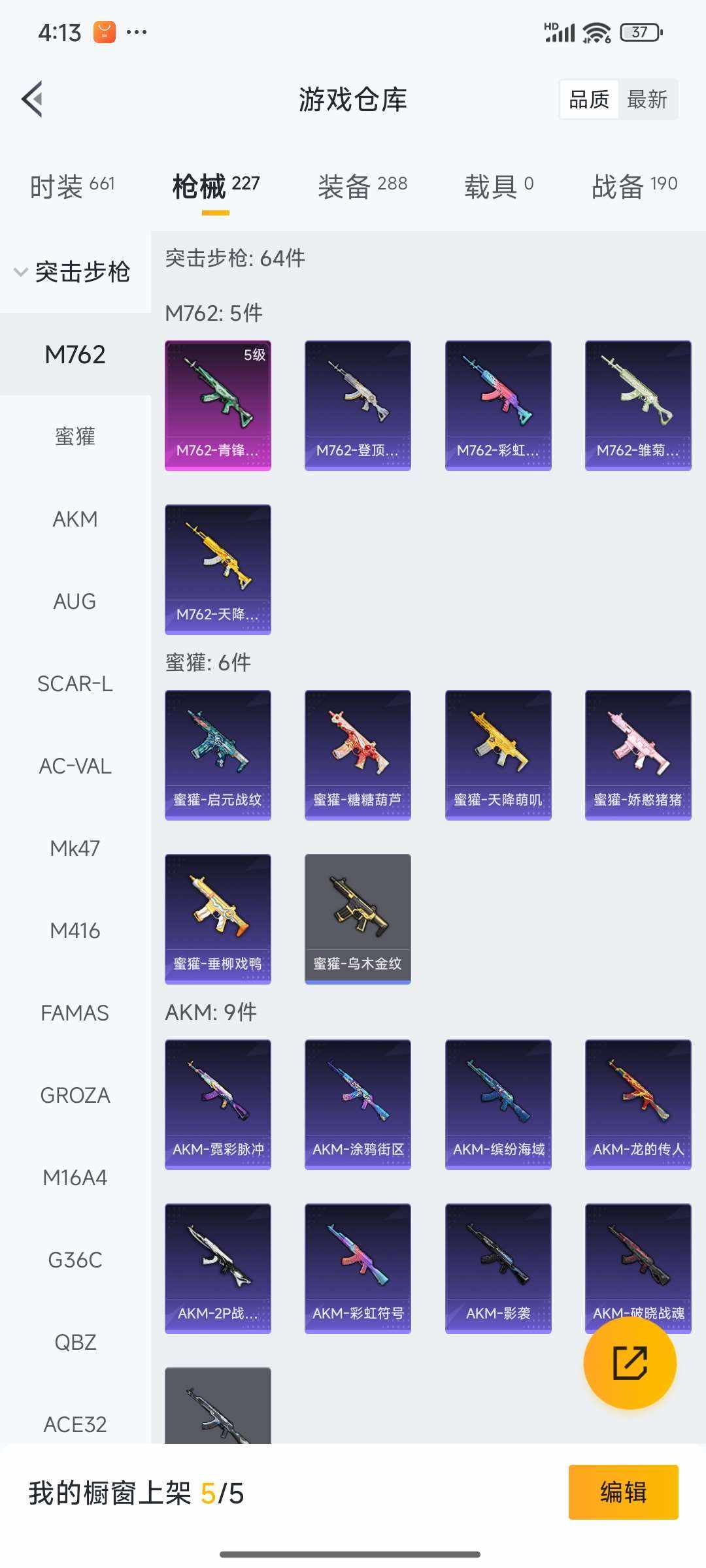Tap the orange floating share button

tap(630, 1363)
